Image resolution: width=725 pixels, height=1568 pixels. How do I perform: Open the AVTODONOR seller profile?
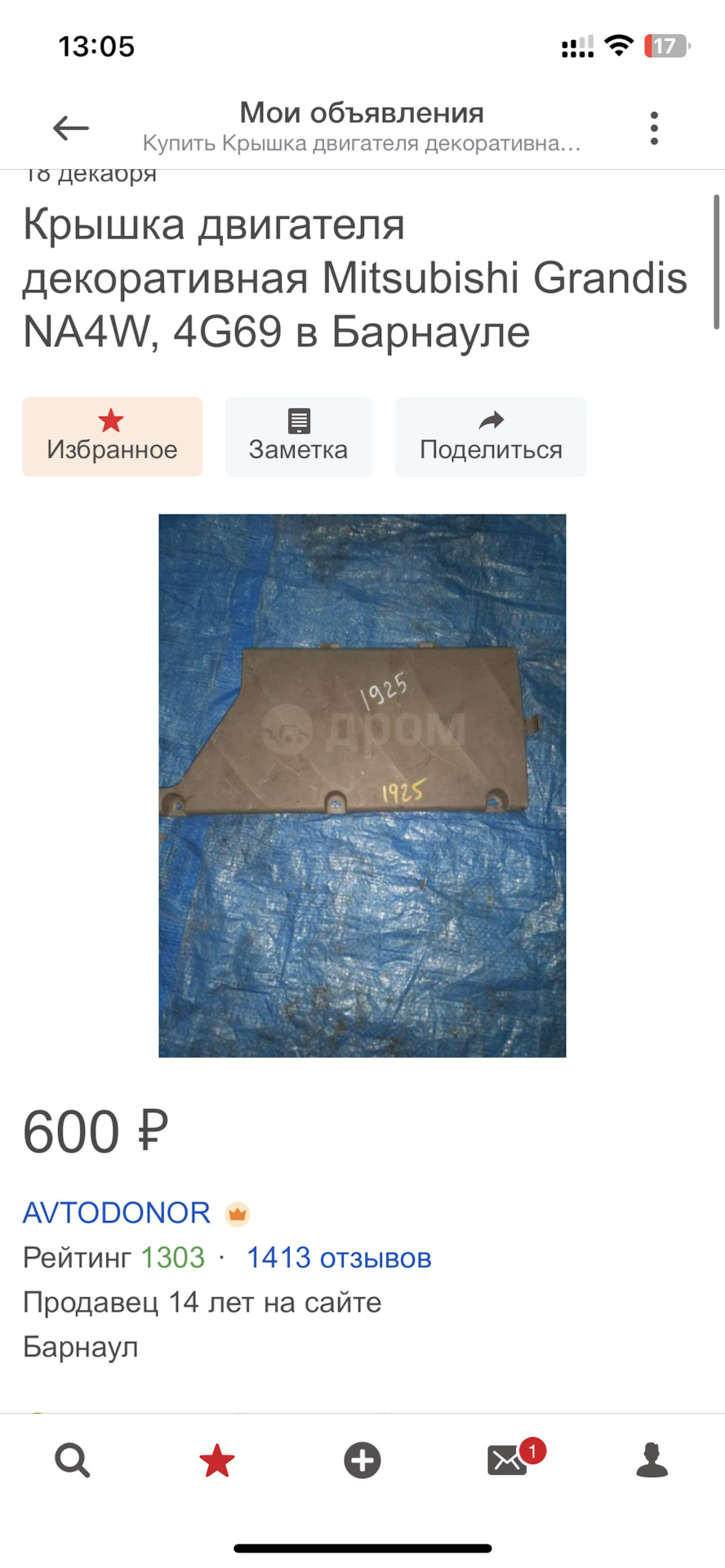pos(117,1213)
